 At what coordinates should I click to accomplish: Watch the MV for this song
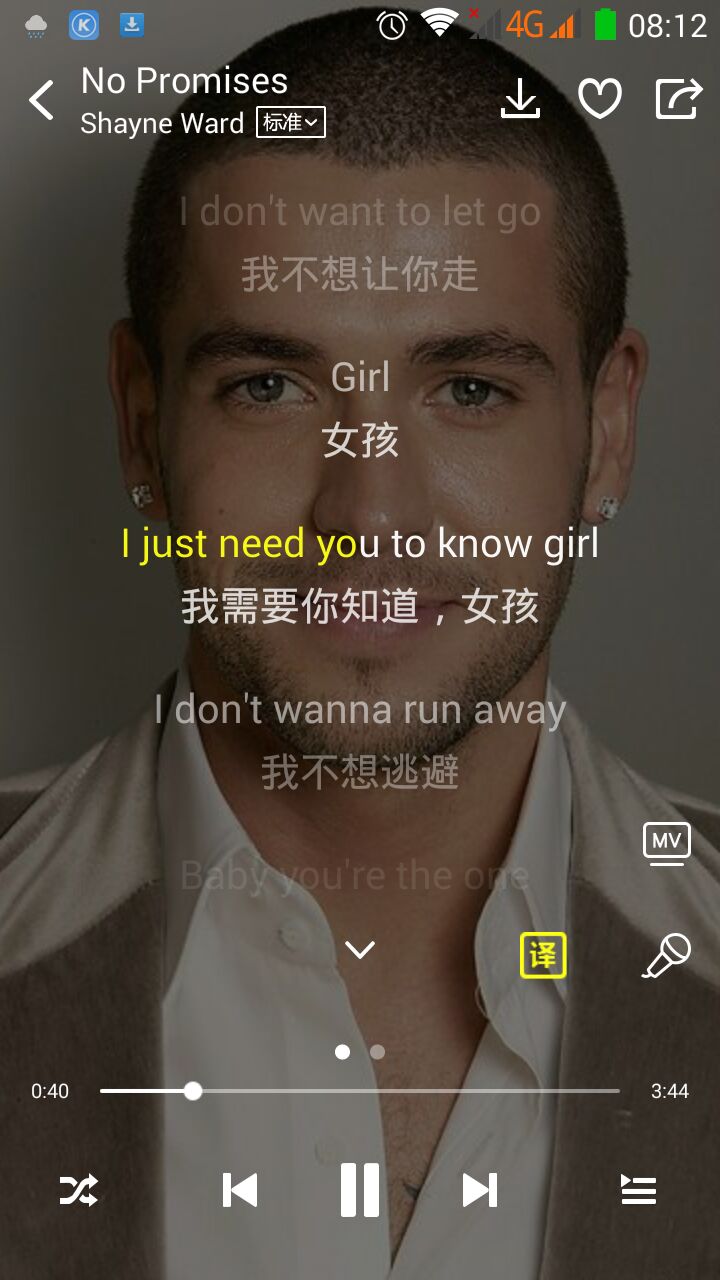(x=666, y=842)
